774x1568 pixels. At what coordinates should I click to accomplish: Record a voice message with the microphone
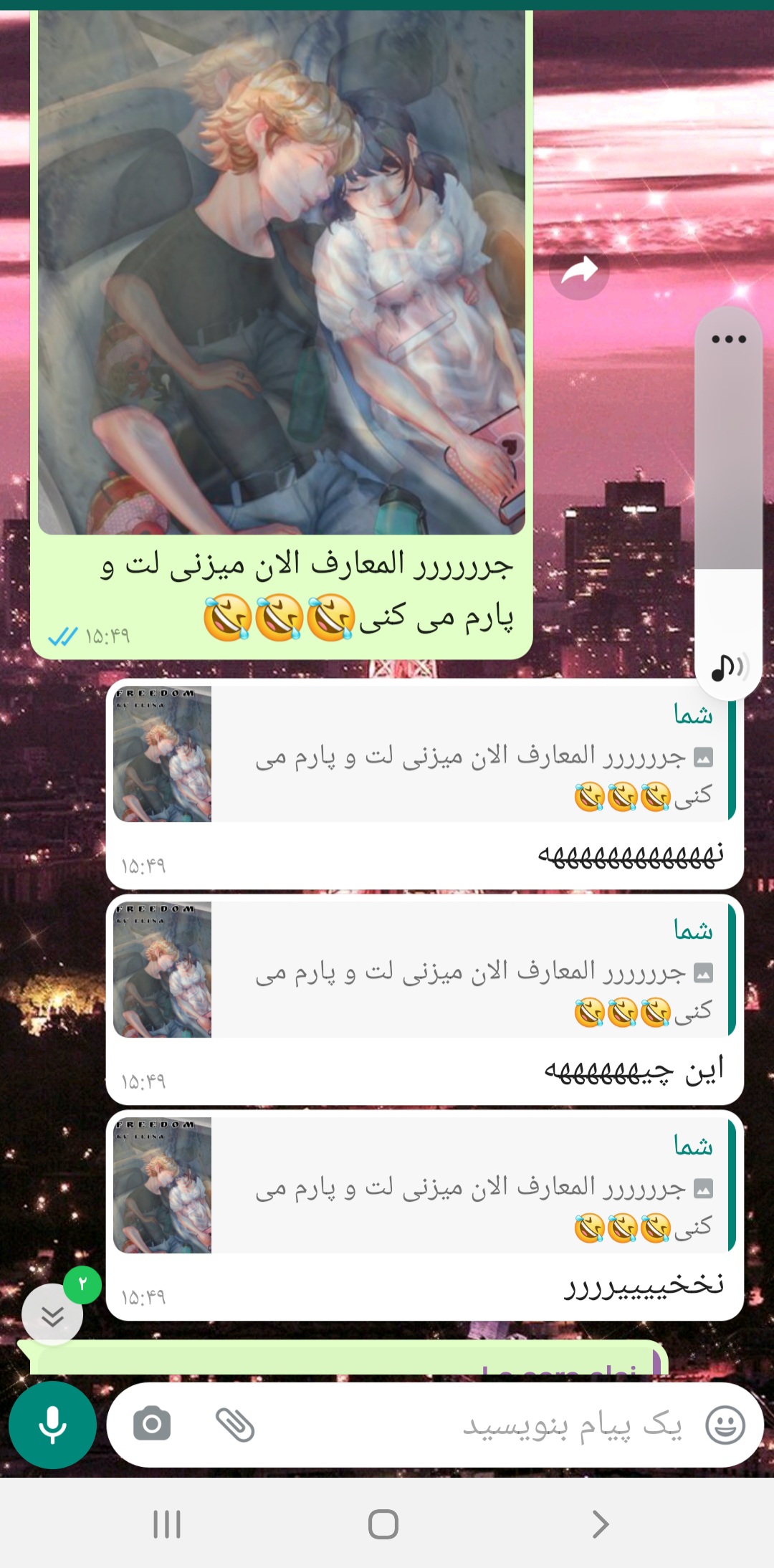click(52, 1425)
